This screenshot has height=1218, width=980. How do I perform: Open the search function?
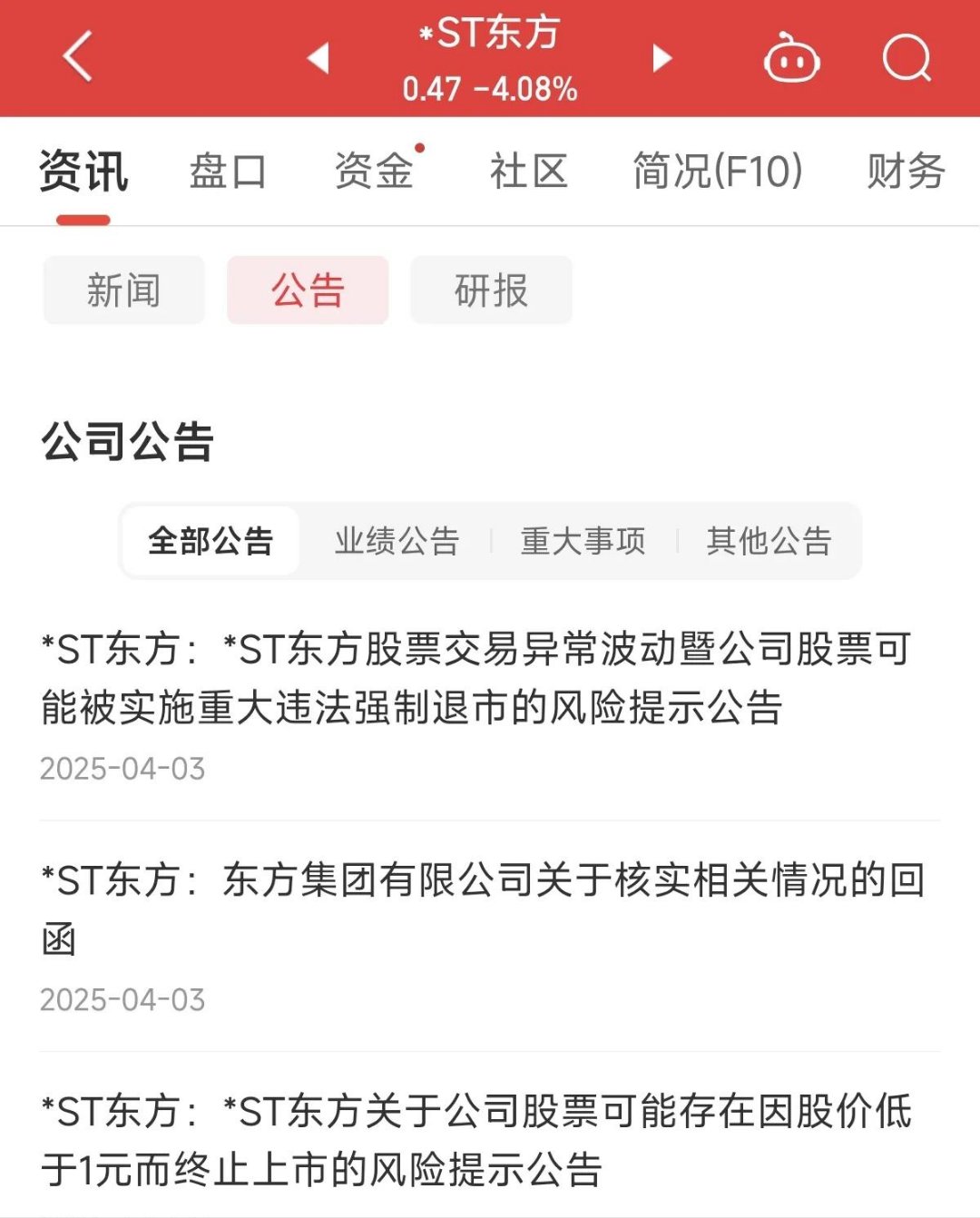point(905,57)
